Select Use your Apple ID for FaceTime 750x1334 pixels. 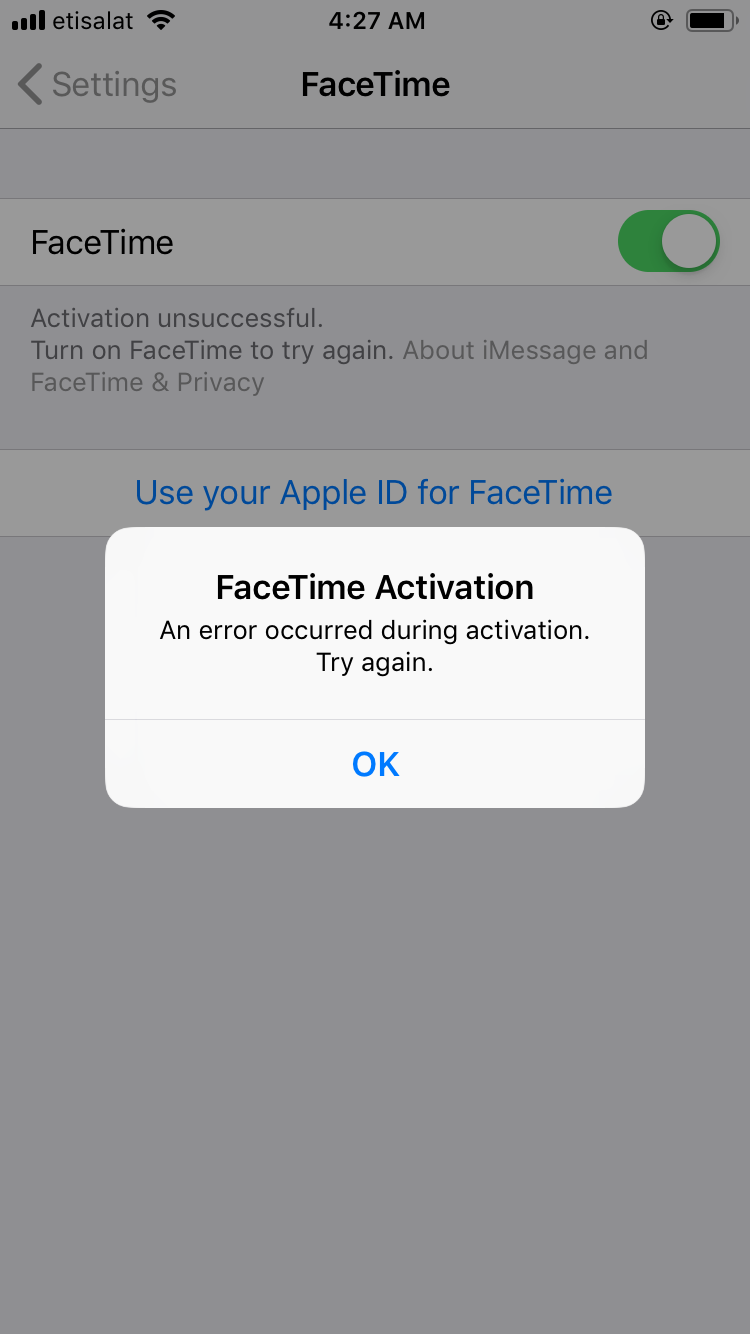(x=374, y=492)
